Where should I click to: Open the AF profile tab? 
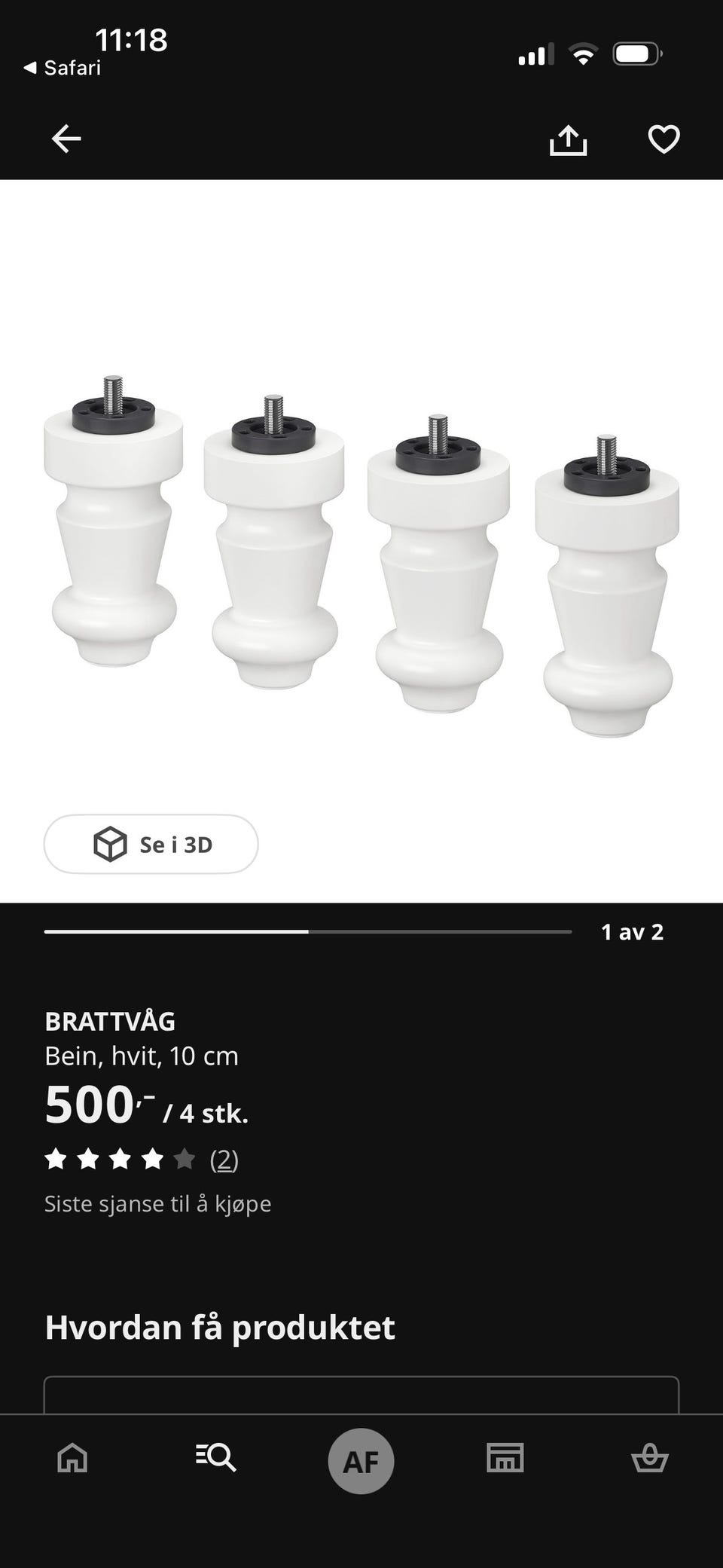click(x=361, y=1461)
